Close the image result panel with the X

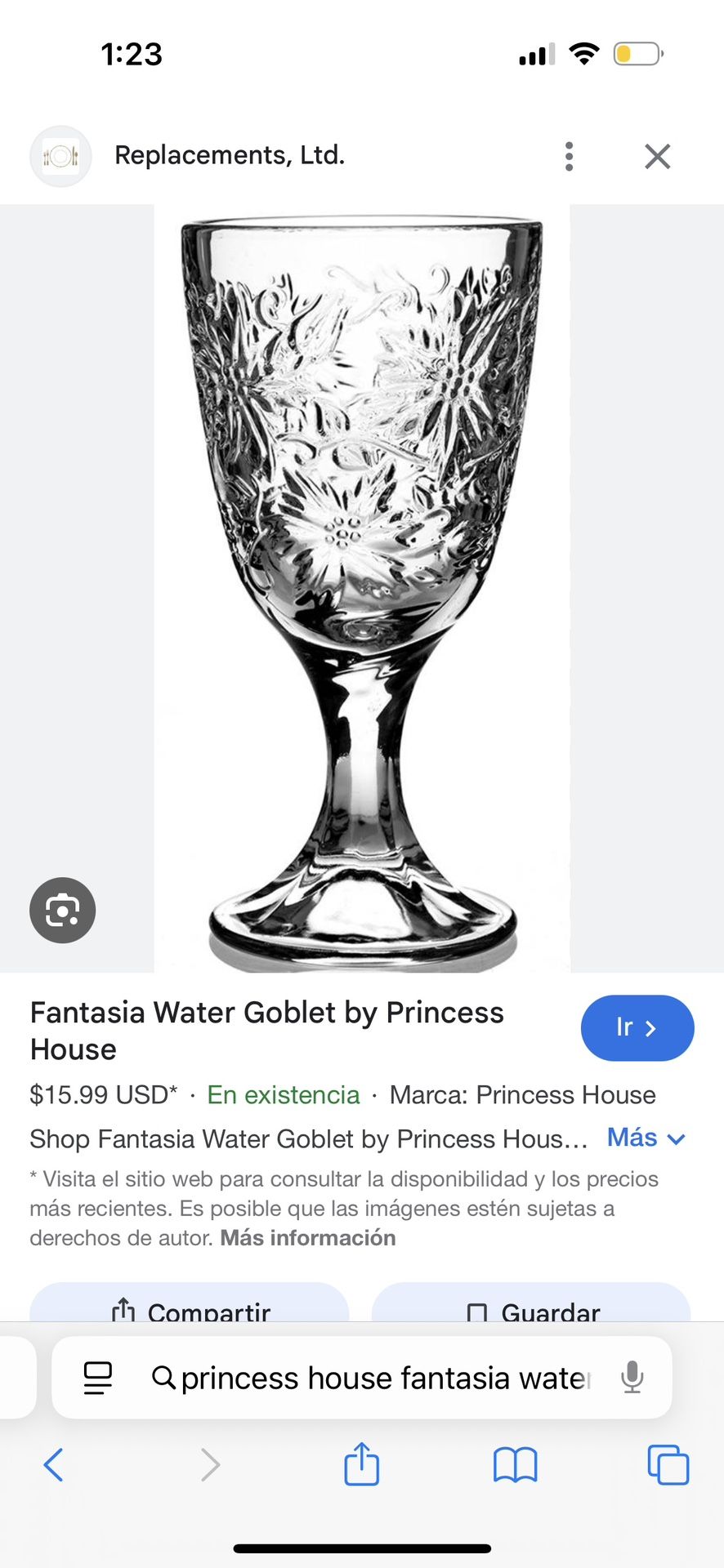pos(656,156)
